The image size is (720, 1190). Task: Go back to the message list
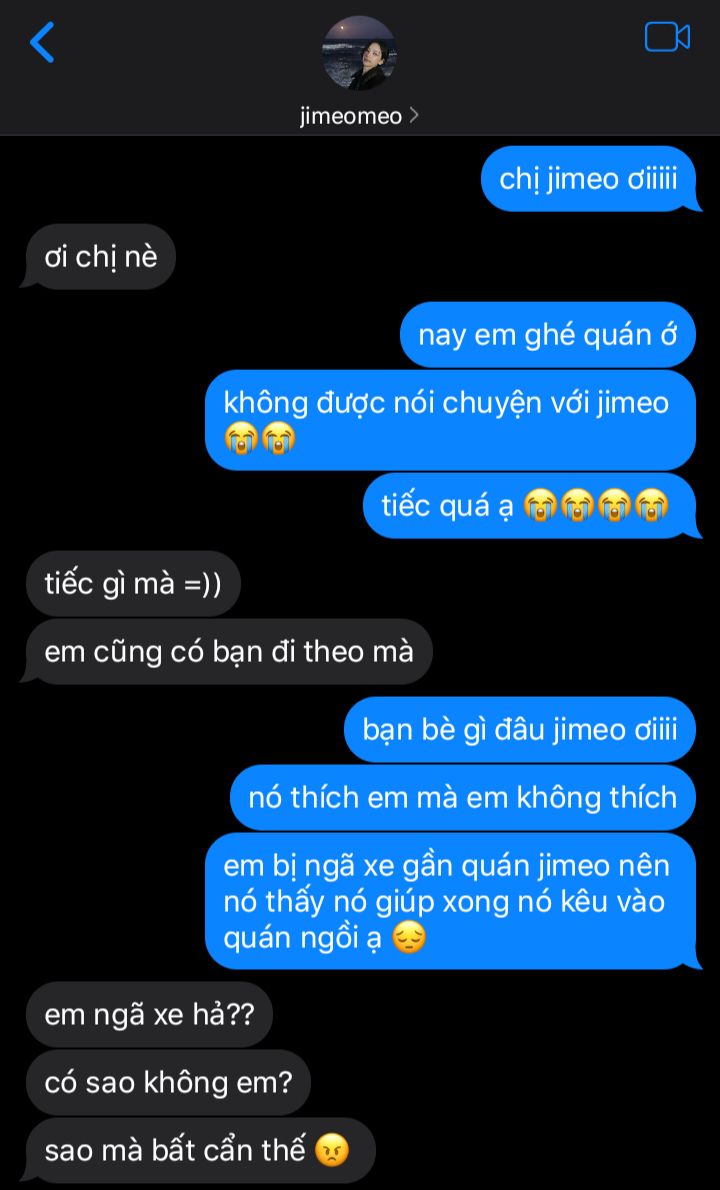coord(42,43)
